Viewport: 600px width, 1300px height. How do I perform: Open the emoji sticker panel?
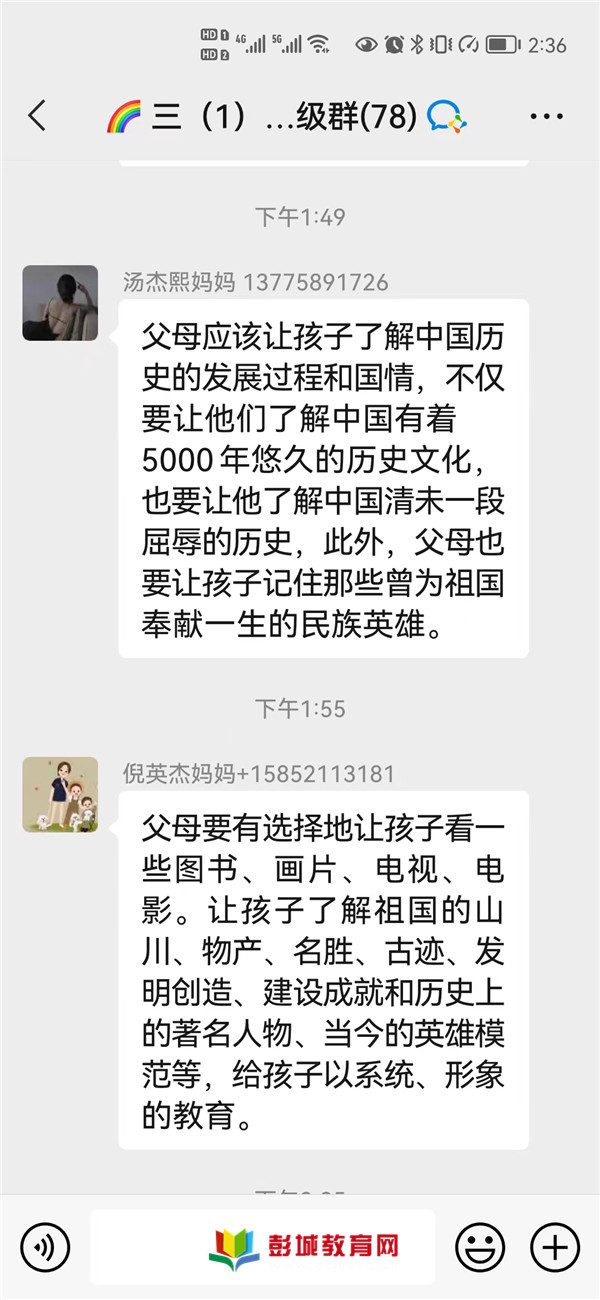tap(480, 1247)
